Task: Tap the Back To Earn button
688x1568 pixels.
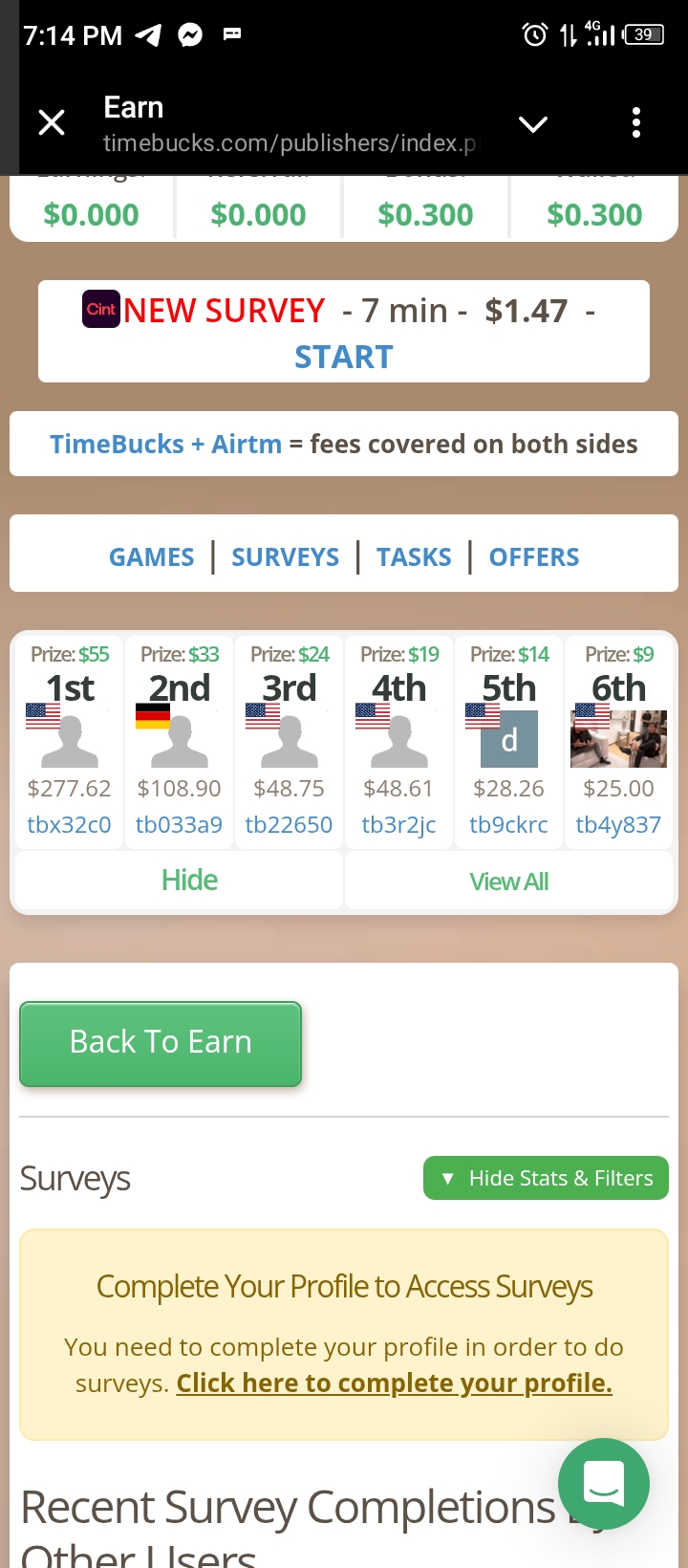Action: [x=161, y=1043]
